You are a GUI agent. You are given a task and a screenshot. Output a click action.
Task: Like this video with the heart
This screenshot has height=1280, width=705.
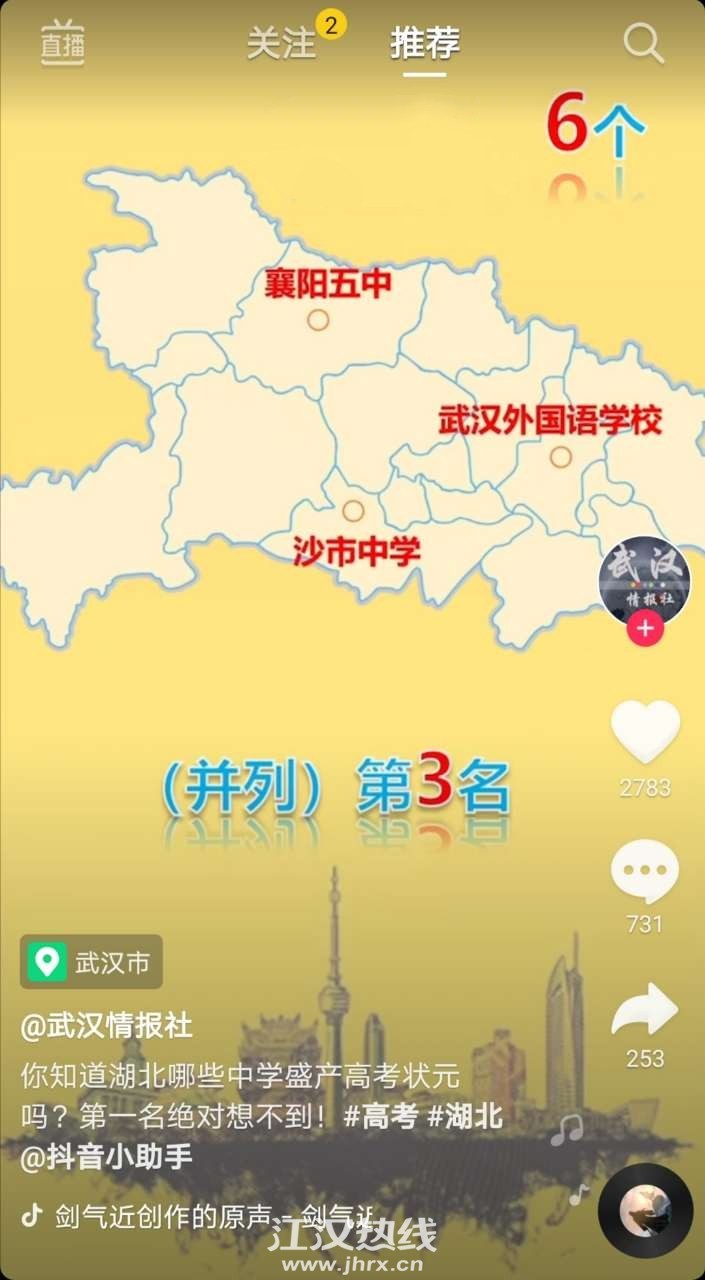[645, 732]
